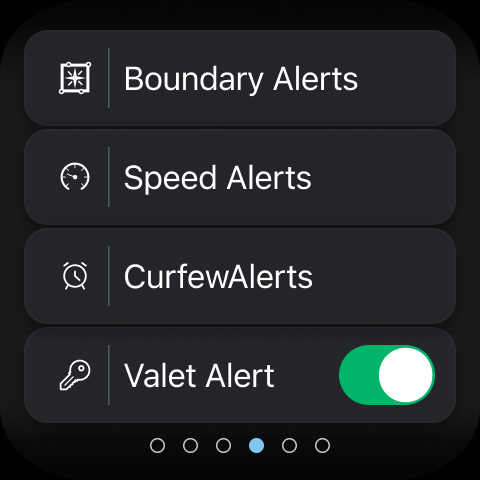This screenshot has width=480, height=480.
Task: Open CurfewAlerts settings
Action: click(x=240, y=276)
